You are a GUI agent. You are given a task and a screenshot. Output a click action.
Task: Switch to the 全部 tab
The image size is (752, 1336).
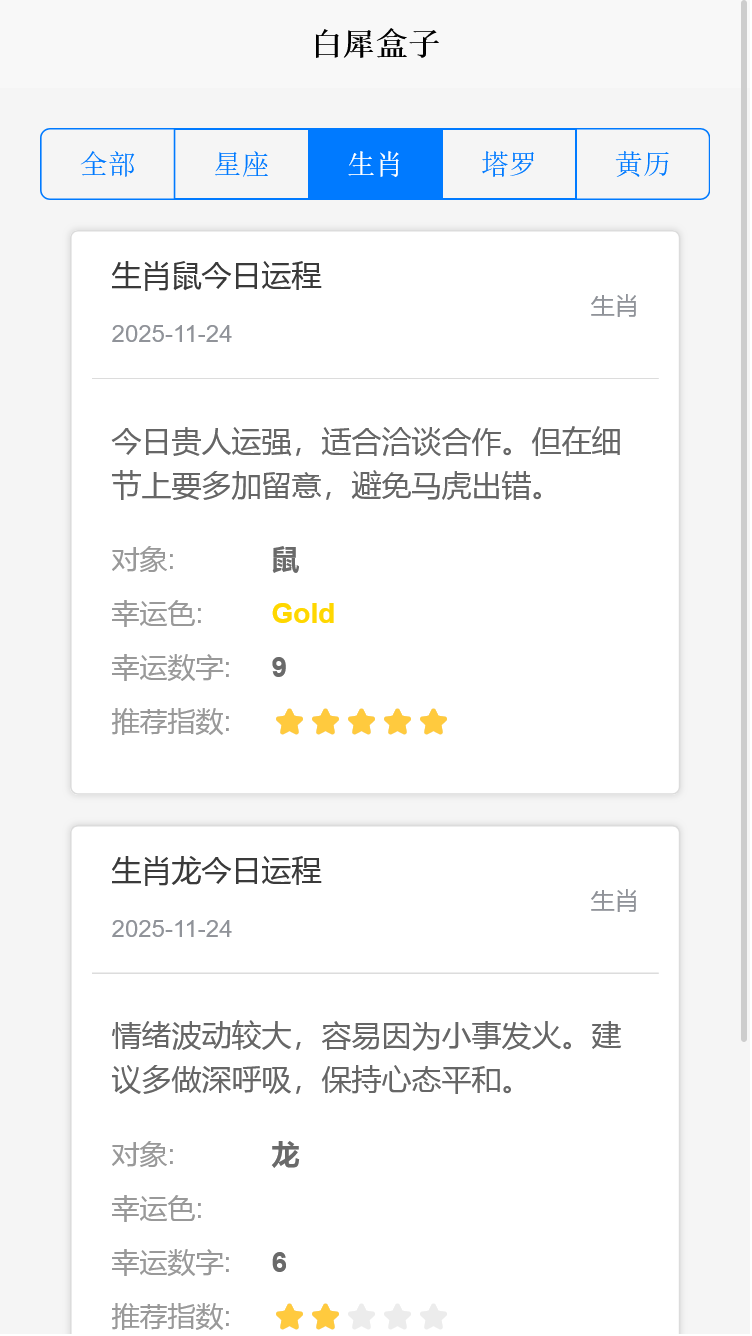coord(107,164)
